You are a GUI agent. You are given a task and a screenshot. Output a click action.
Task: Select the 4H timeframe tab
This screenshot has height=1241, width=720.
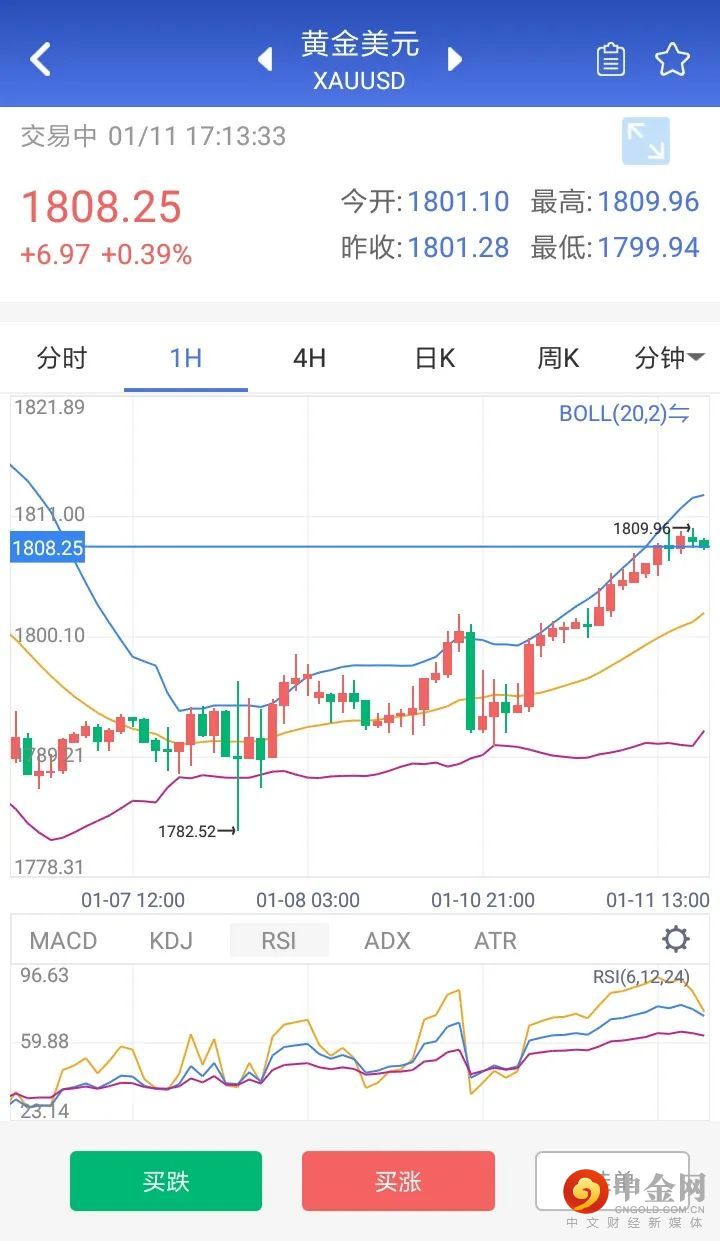[309, 358]
